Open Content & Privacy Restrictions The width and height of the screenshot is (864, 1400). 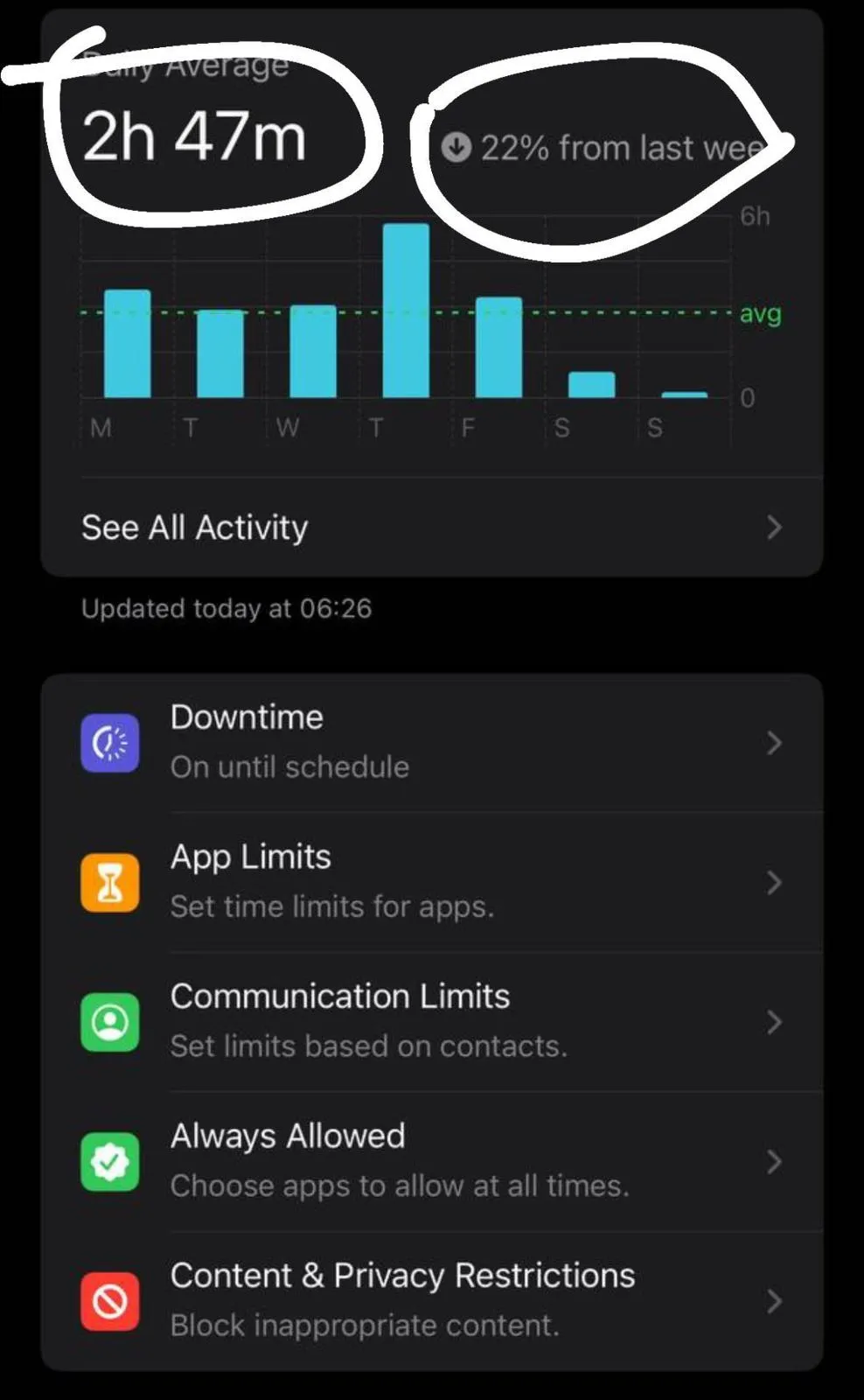(432, 1301)
